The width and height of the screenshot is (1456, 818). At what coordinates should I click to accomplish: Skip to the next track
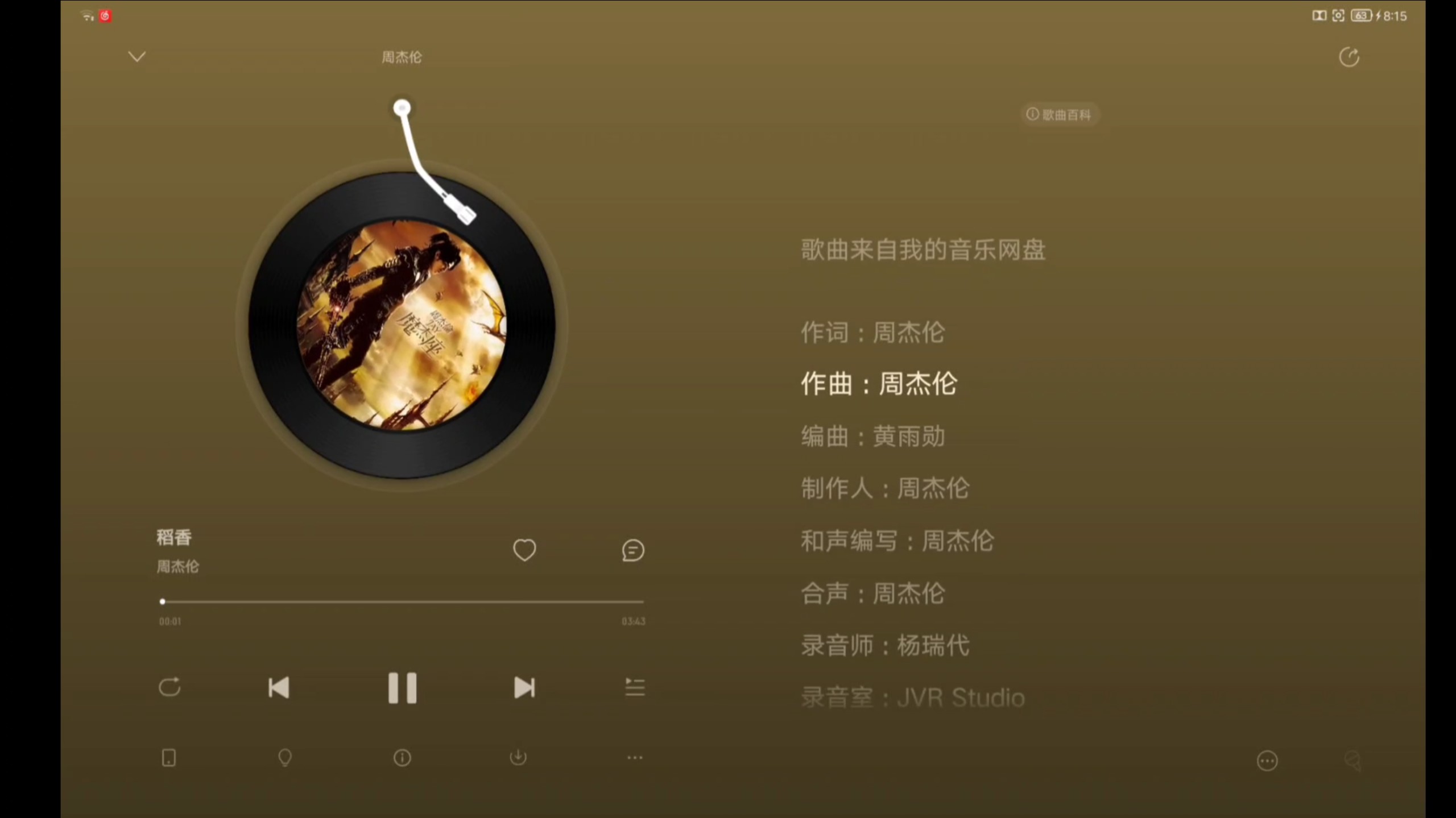pyautogui.click(x=524, y=687)
